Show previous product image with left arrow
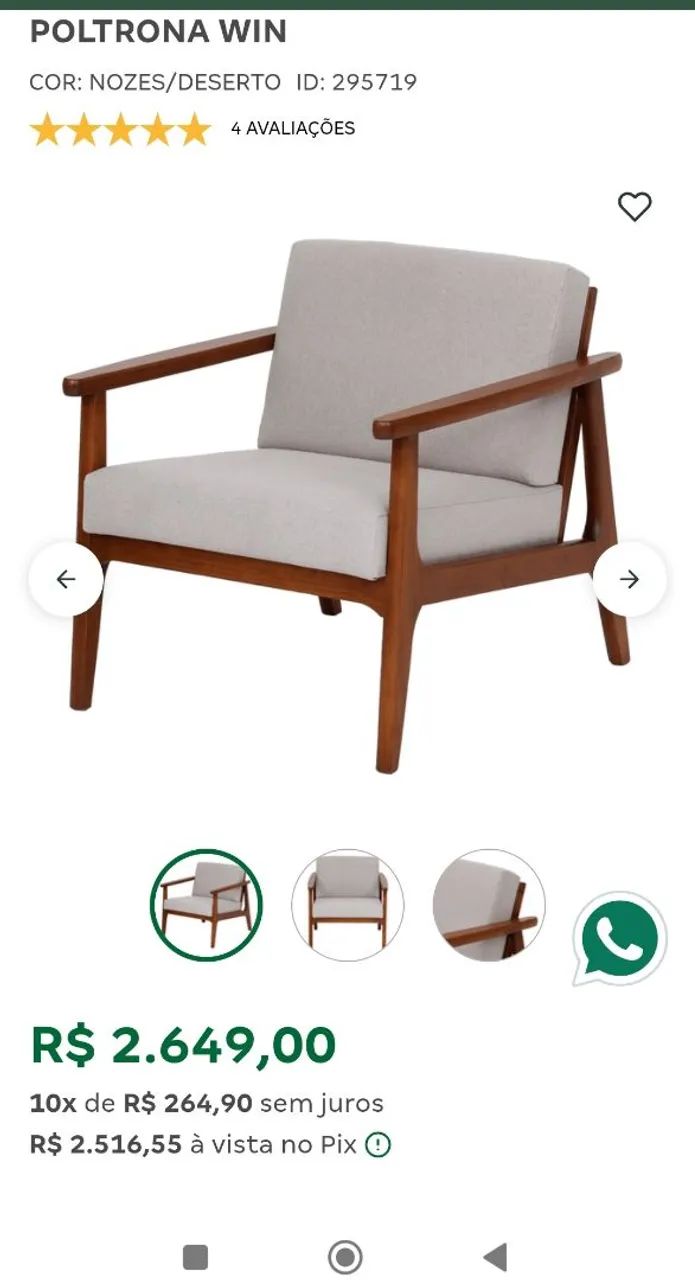The height and width of the screenshot is (1280, 695). point(66,579)
